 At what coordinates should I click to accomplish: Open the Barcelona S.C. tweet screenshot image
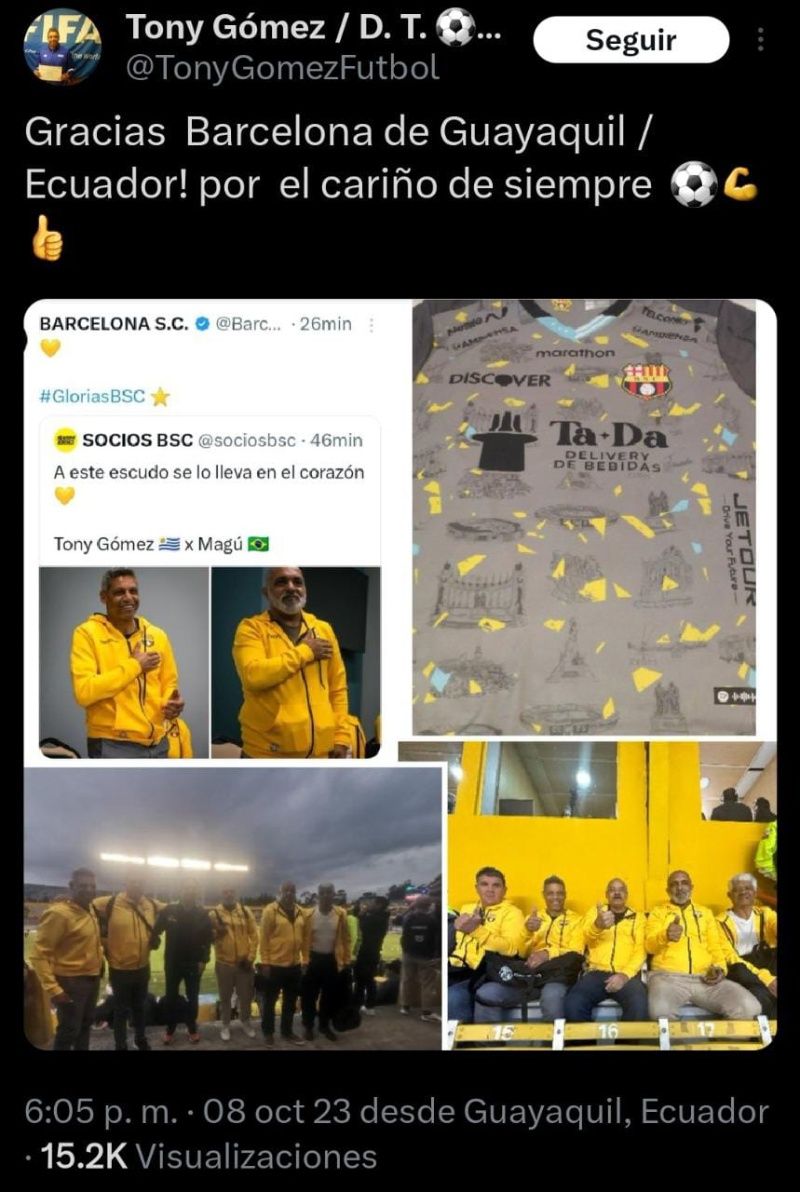tap(210, 530)
